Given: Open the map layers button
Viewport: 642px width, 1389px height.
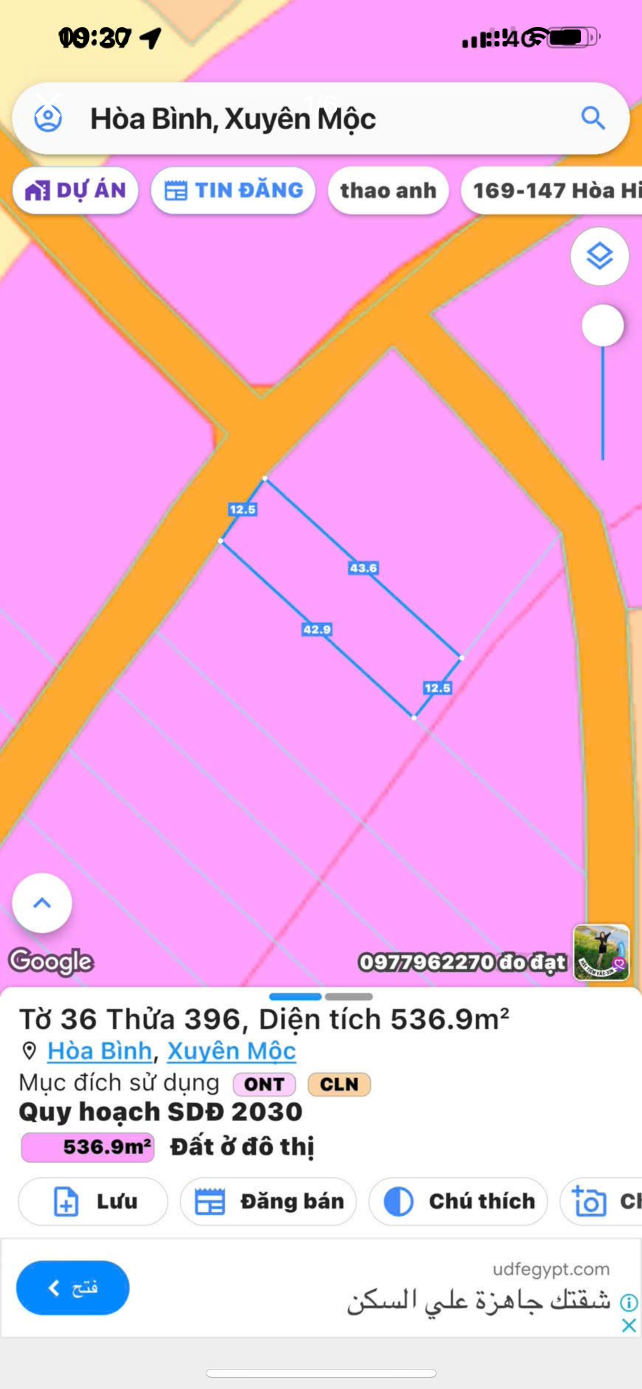Looking at the screenshot, I should tap(599, 256).
